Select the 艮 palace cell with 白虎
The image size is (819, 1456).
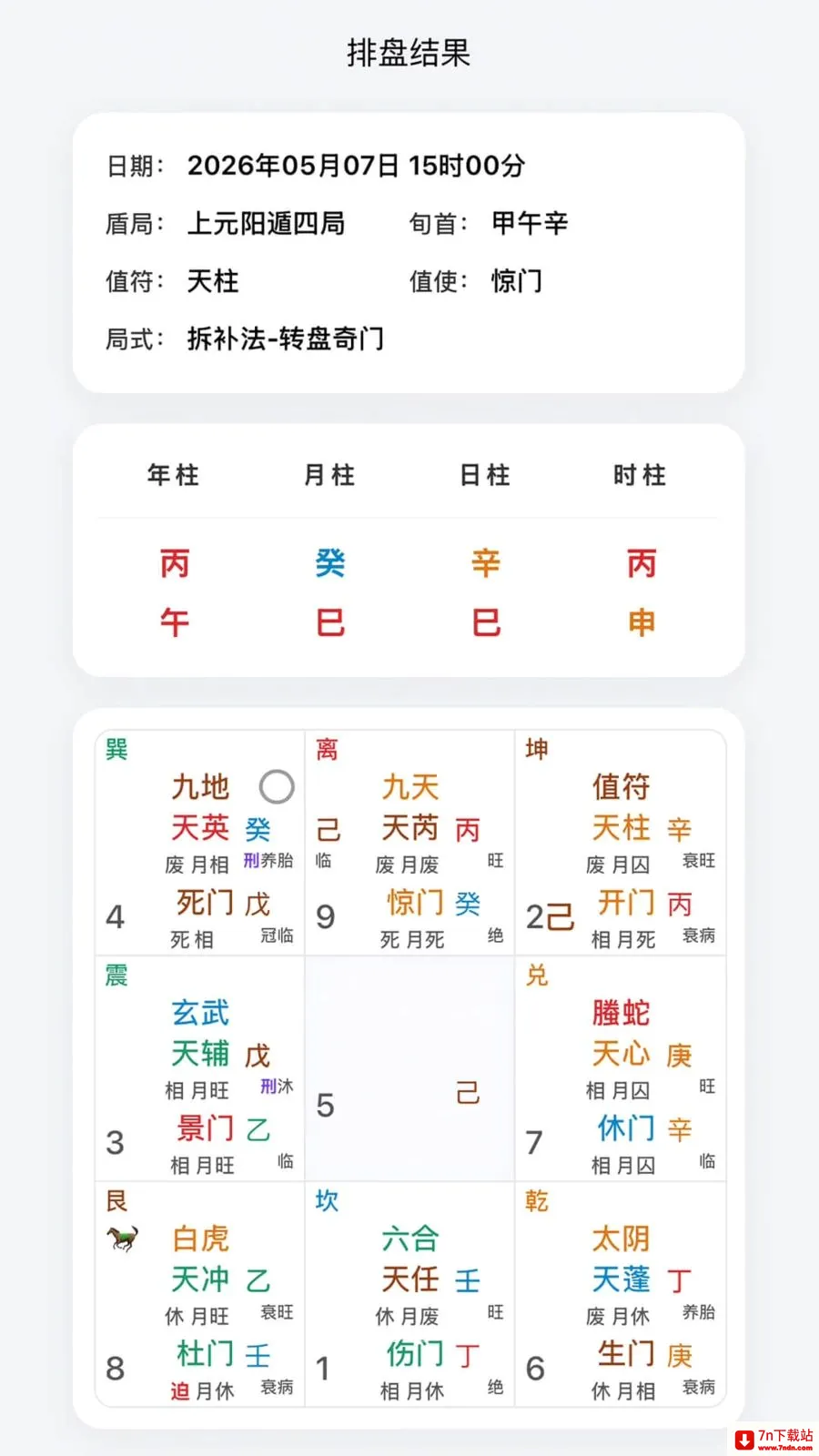199,1294
